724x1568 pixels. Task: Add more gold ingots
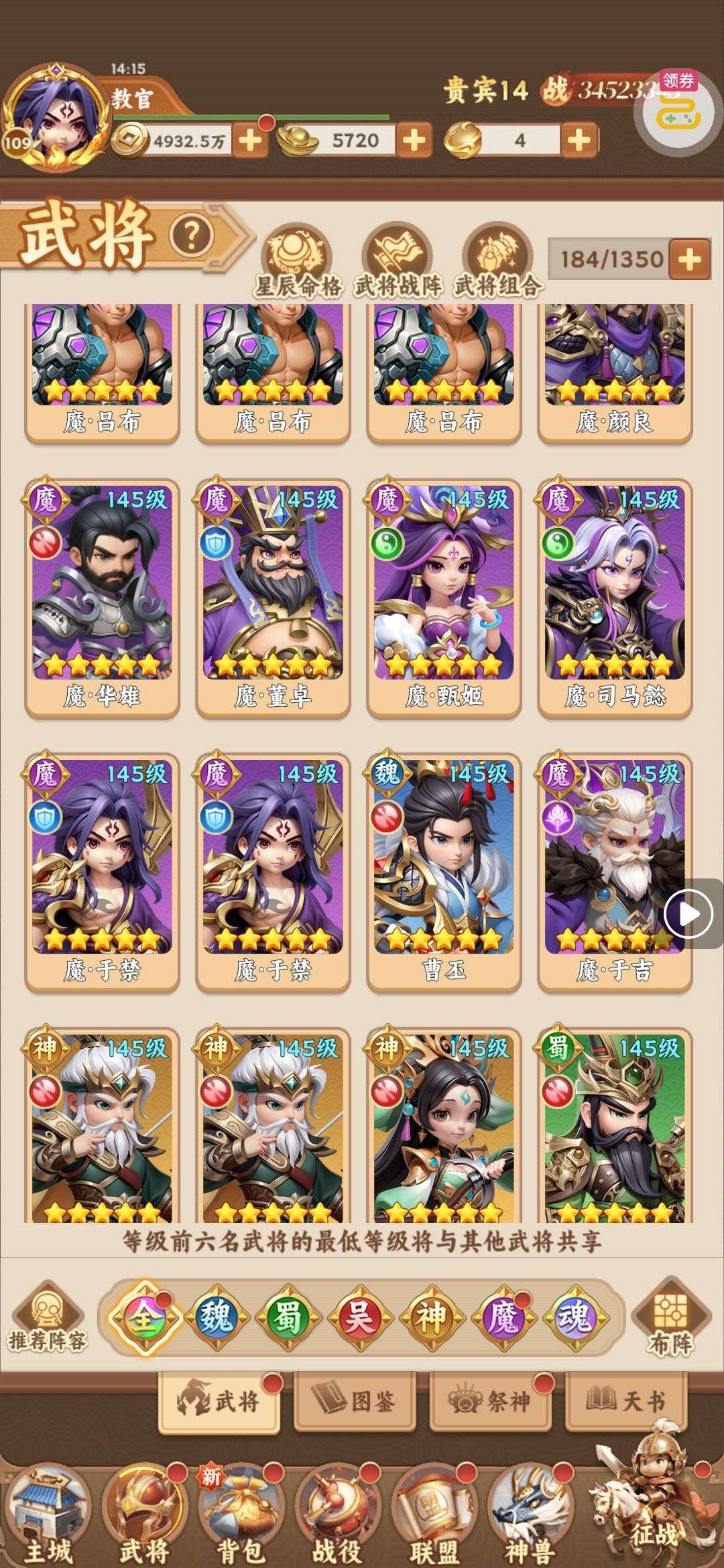tap(414, 141)
